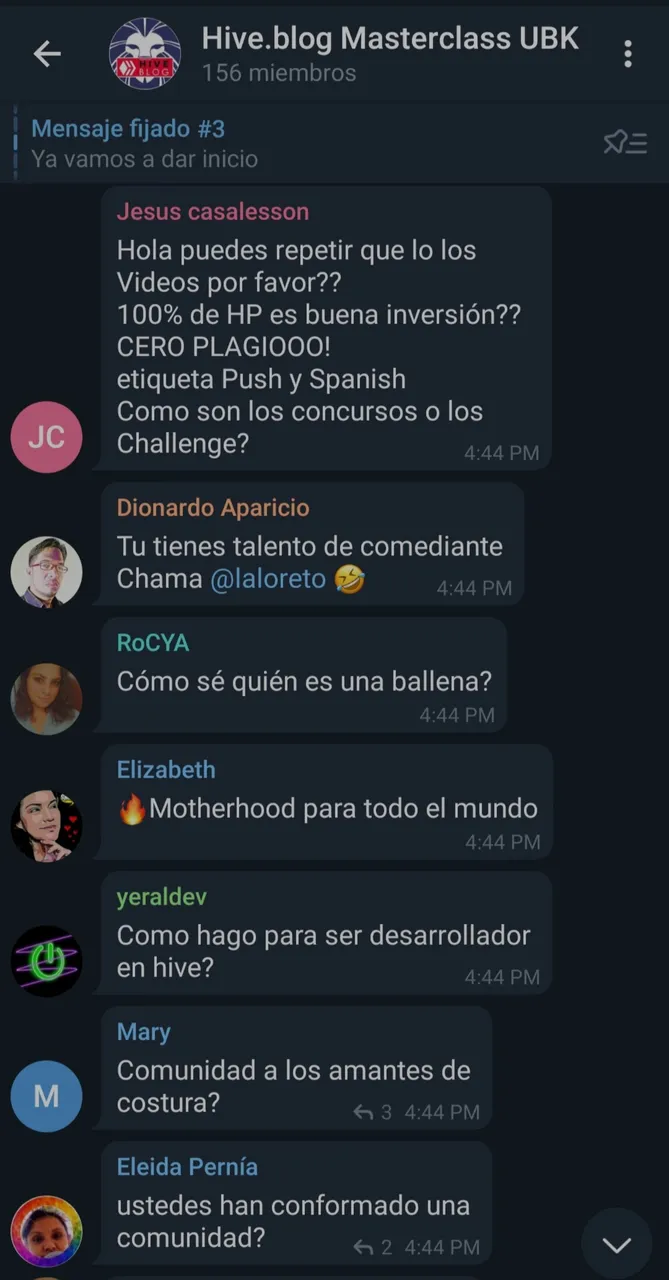Open the 3 replies on Mary's message

(x=372, y=1112)
